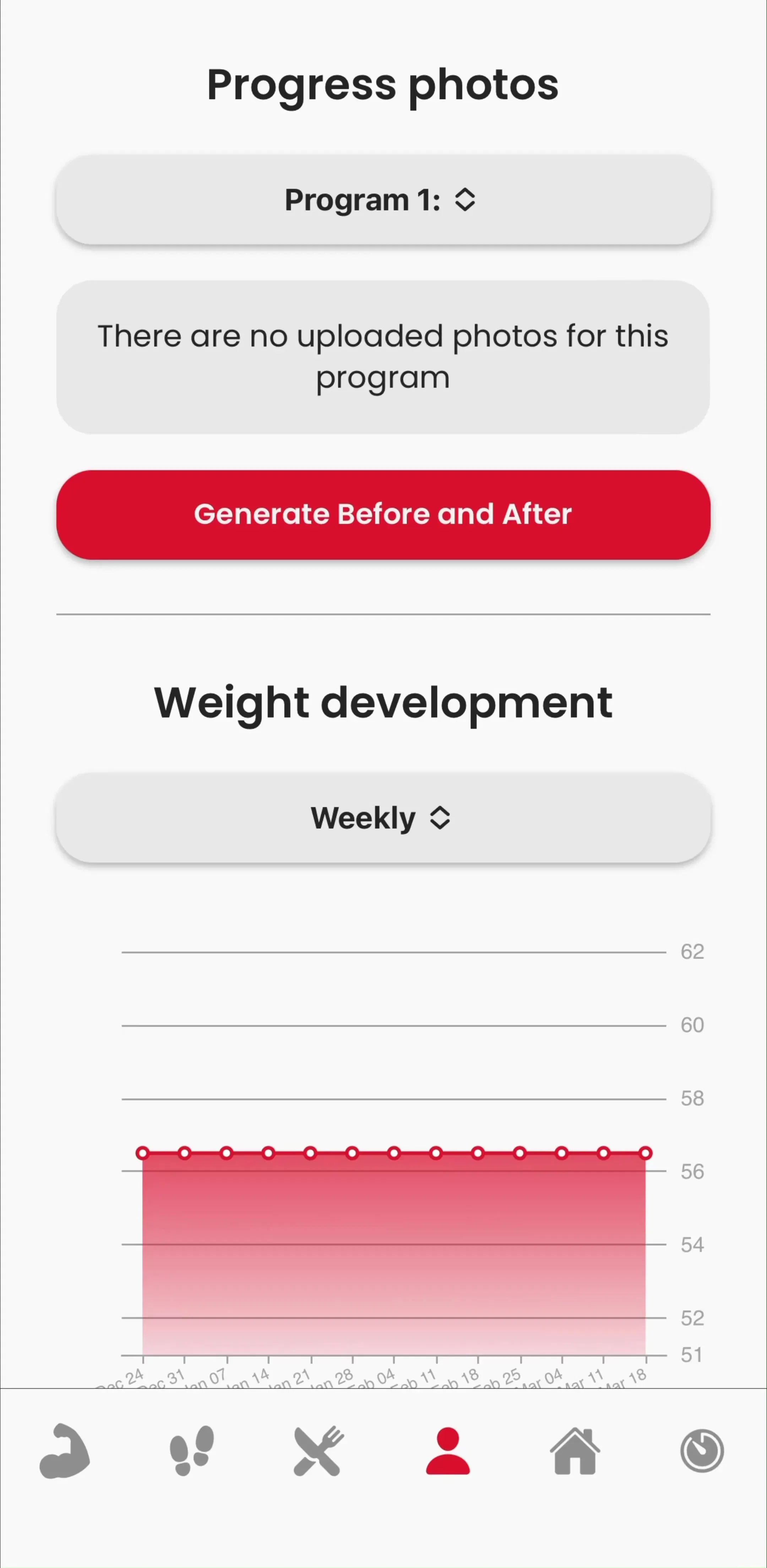Viewport: 767px width, 1568px height.
Task: Go to the home tab
Action: click(x=575, y=1450)
